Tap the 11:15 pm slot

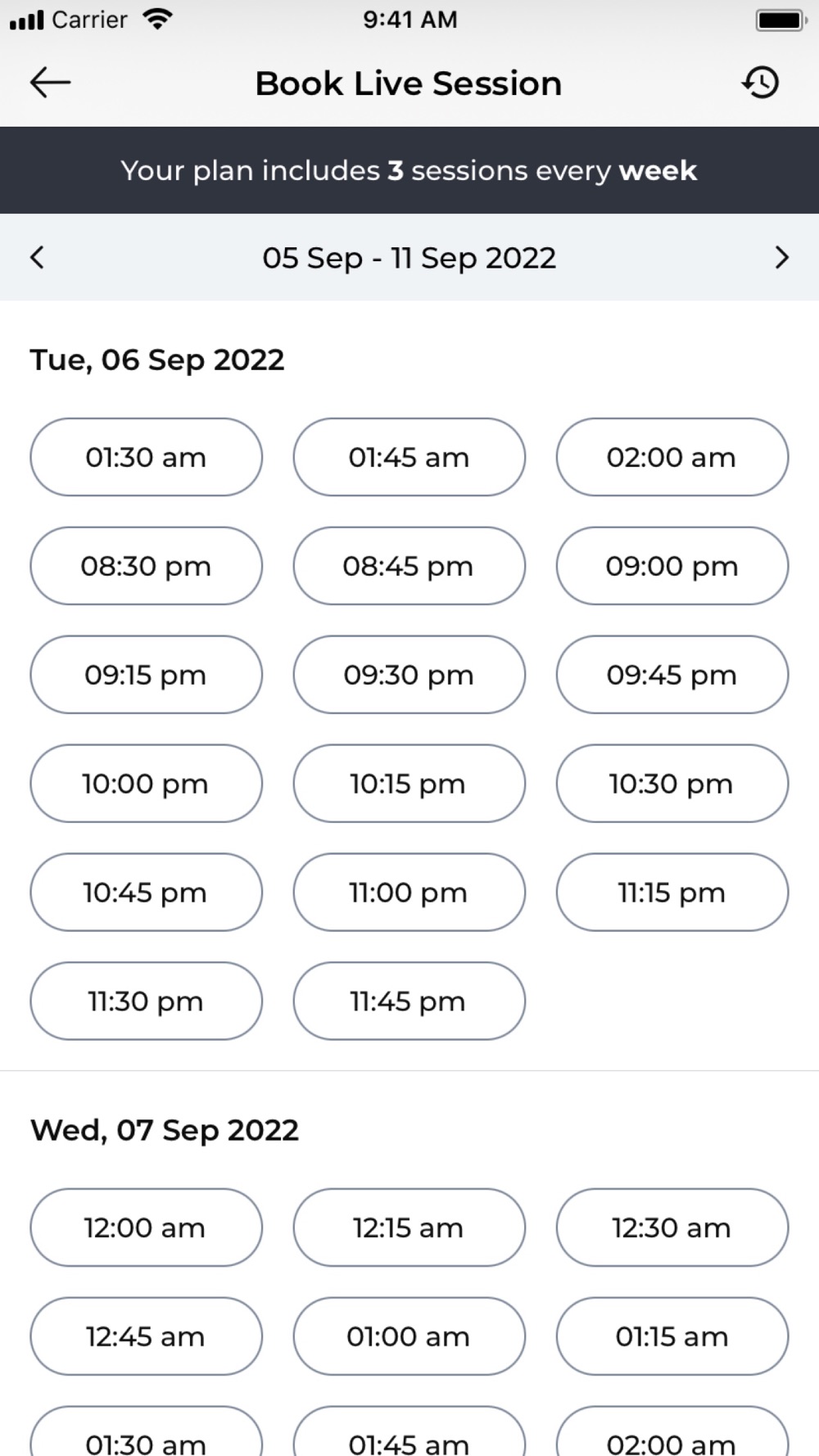[x=672, y=893]
